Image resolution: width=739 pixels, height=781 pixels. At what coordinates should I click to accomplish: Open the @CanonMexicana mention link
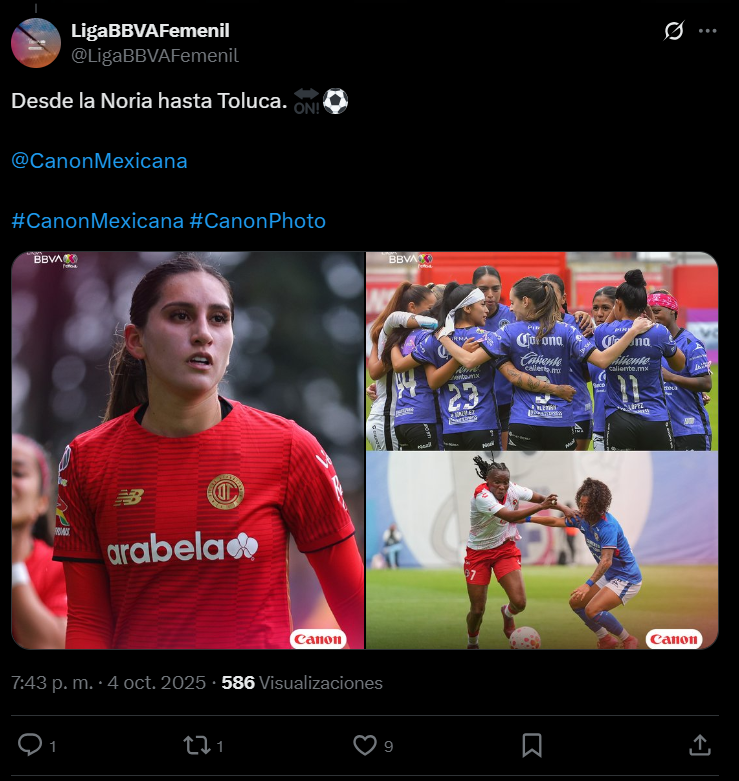tap(99, 160)
